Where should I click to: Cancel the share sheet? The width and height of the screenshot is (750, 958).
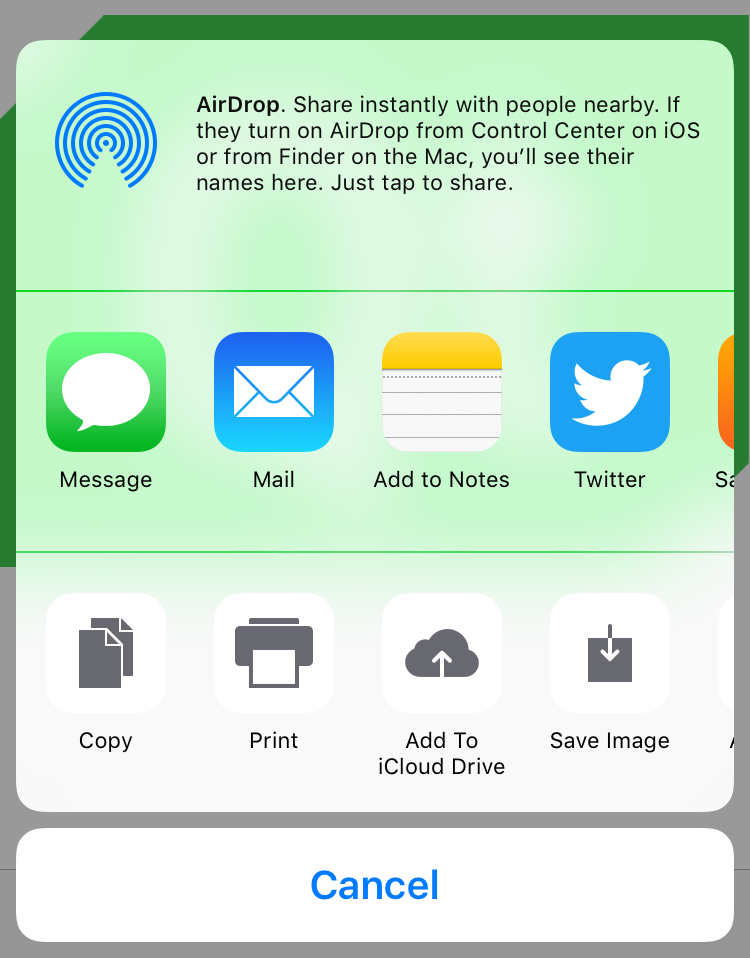(x=375, y=885)
